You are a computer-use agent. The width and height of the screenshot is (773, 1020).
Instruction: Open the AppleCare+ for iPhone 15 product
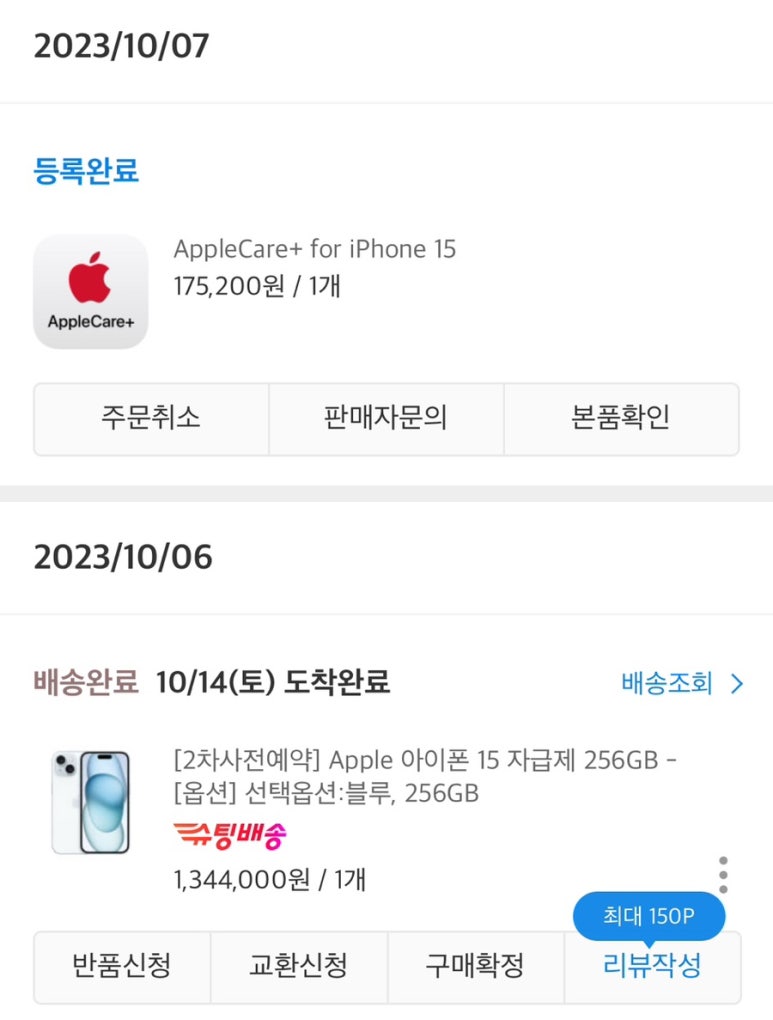tap(314, 249)
